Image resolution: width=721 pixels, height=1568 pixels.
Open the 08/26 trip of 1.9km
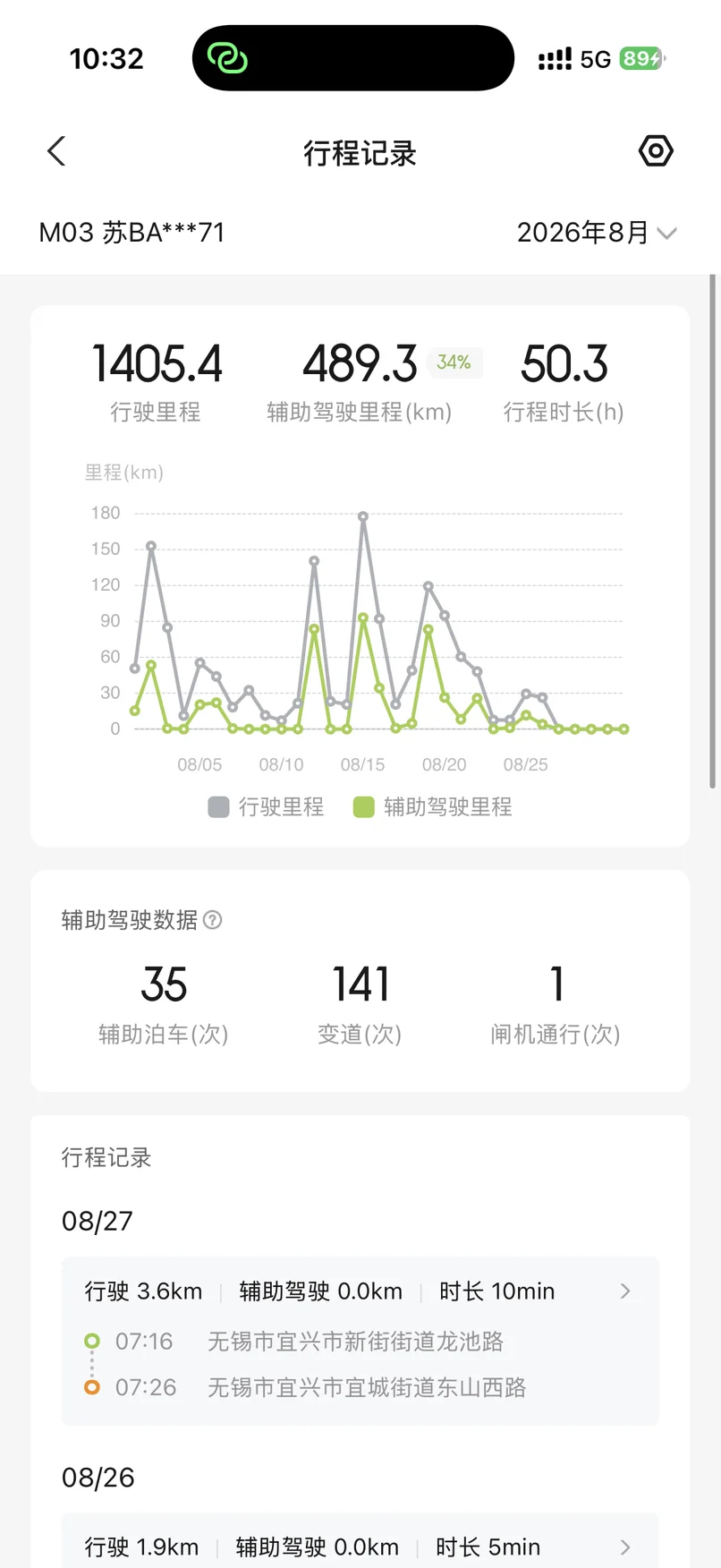pyautogui.click(x=360, y=1541)
